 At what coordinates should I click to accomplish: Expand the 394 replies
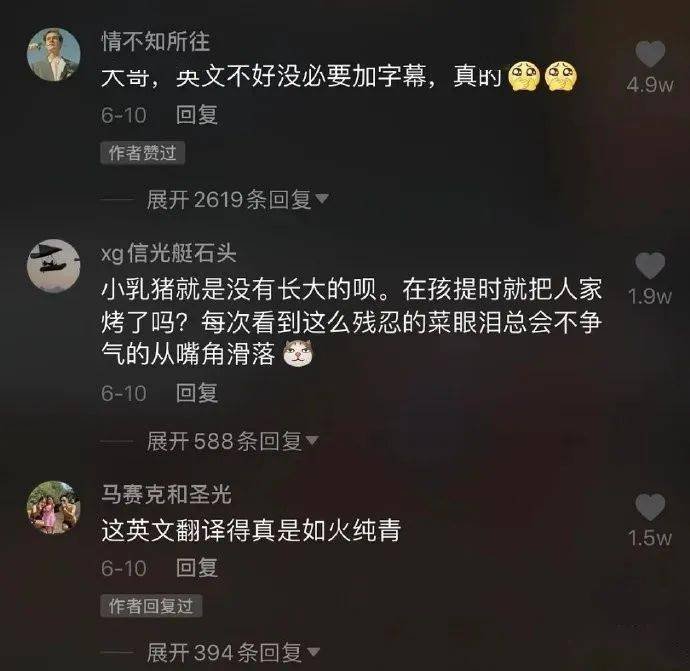tap(232, 653)
